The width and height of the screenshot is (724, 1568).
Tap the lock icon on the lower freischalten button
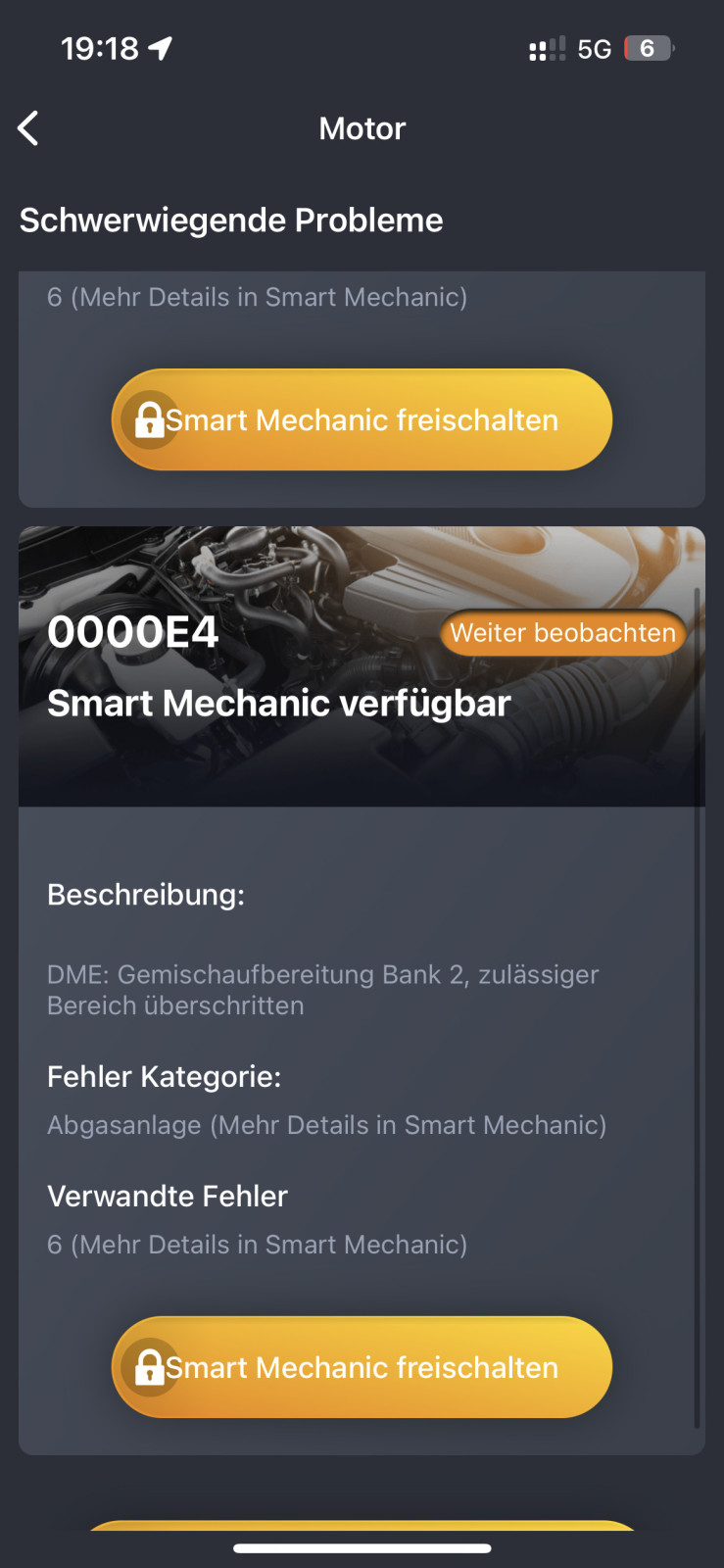click(x=148, y=1367)
